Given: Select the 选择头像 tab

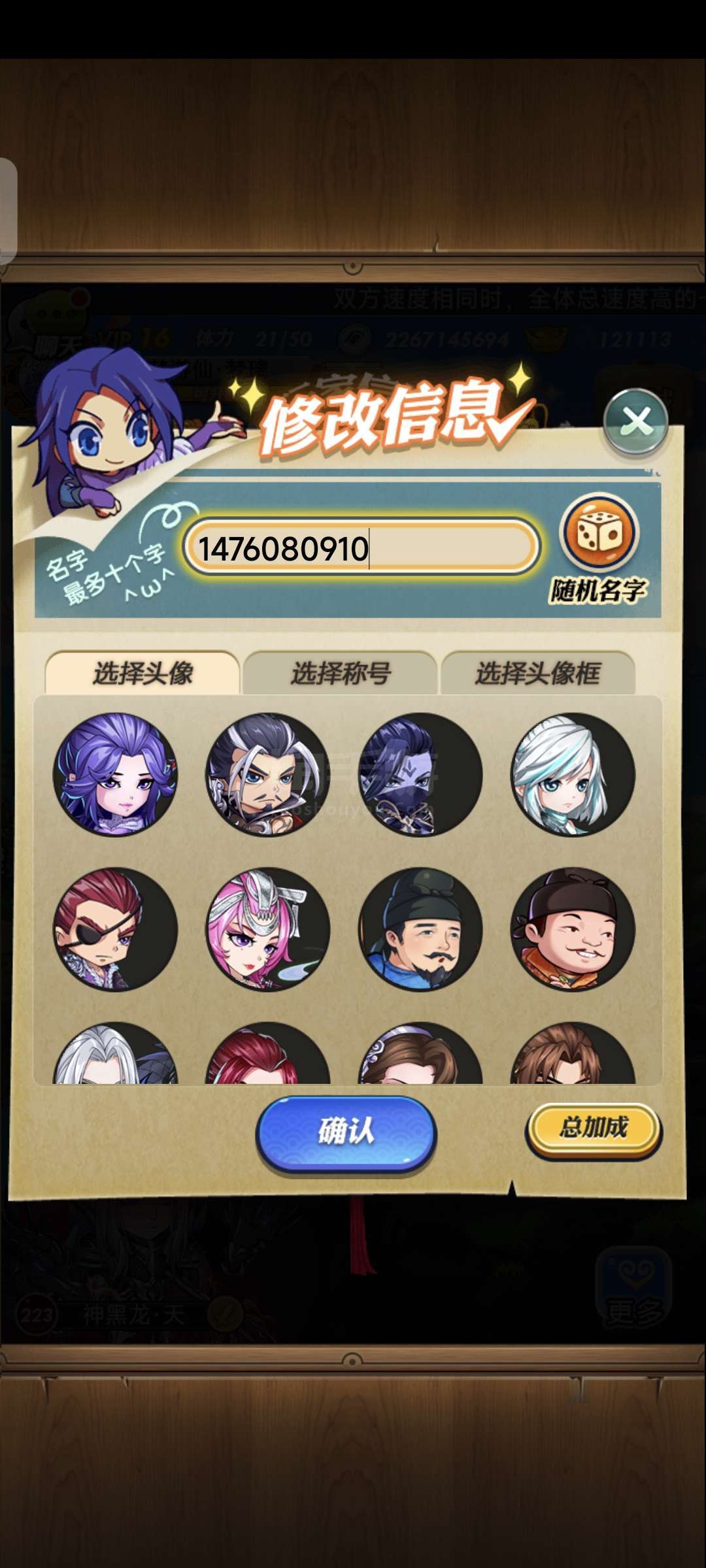Looking at the screenshot, I should pos(142,672).
